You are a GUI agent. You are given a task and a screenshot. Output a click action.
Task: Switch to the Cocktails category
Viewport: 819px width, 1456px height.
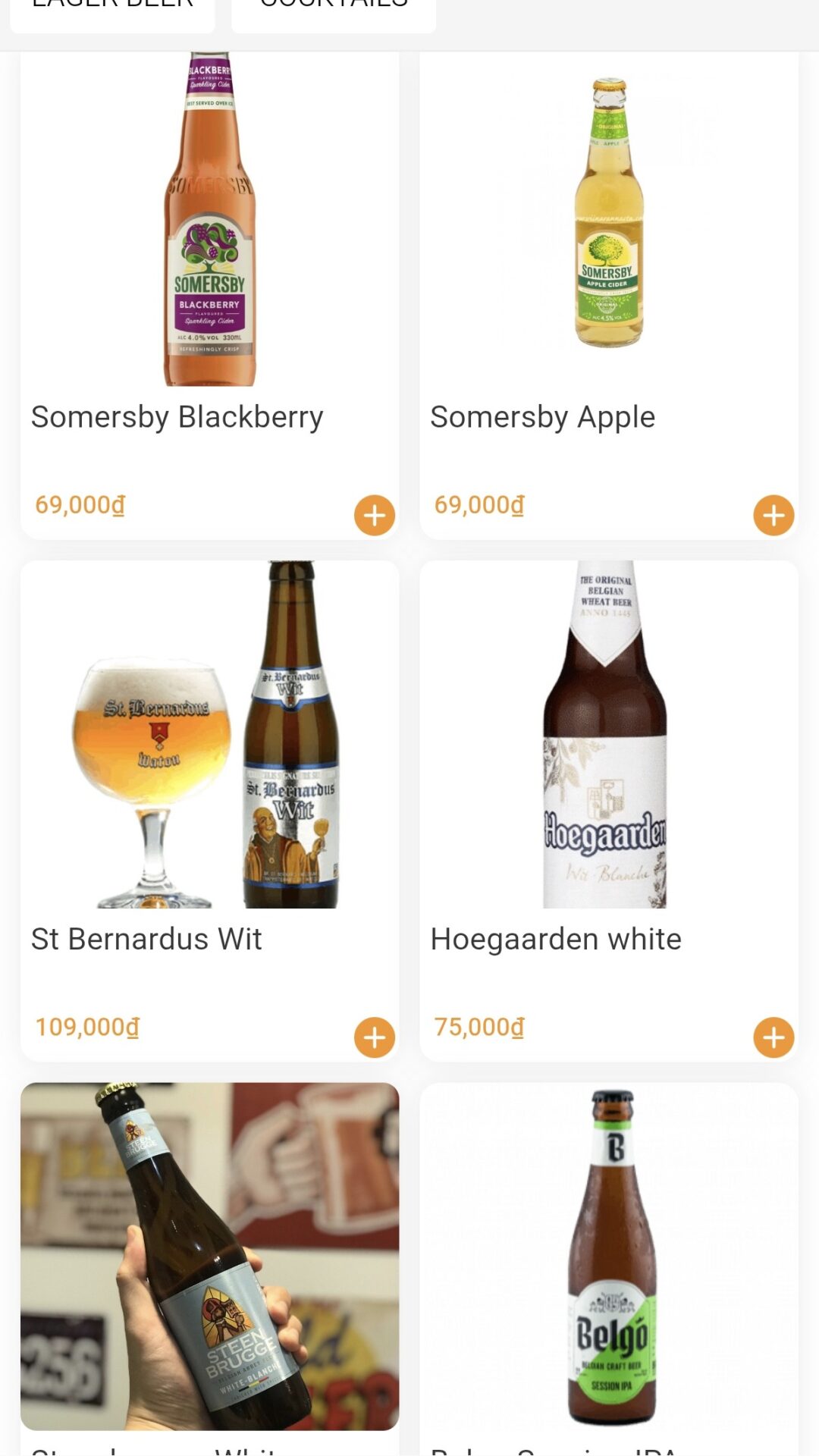pos(334,11)
